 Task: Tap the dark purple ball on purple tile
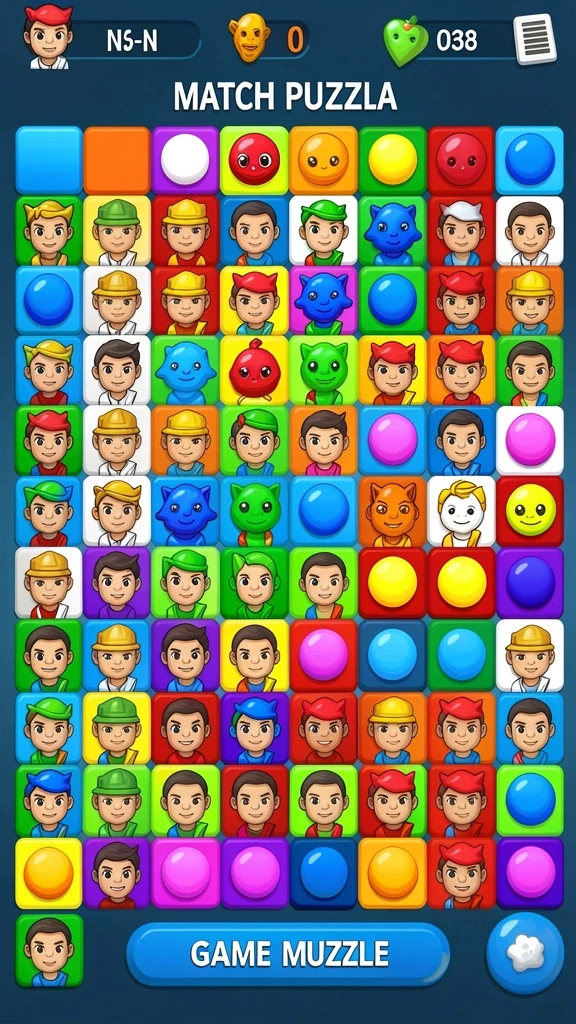[530, 582]
